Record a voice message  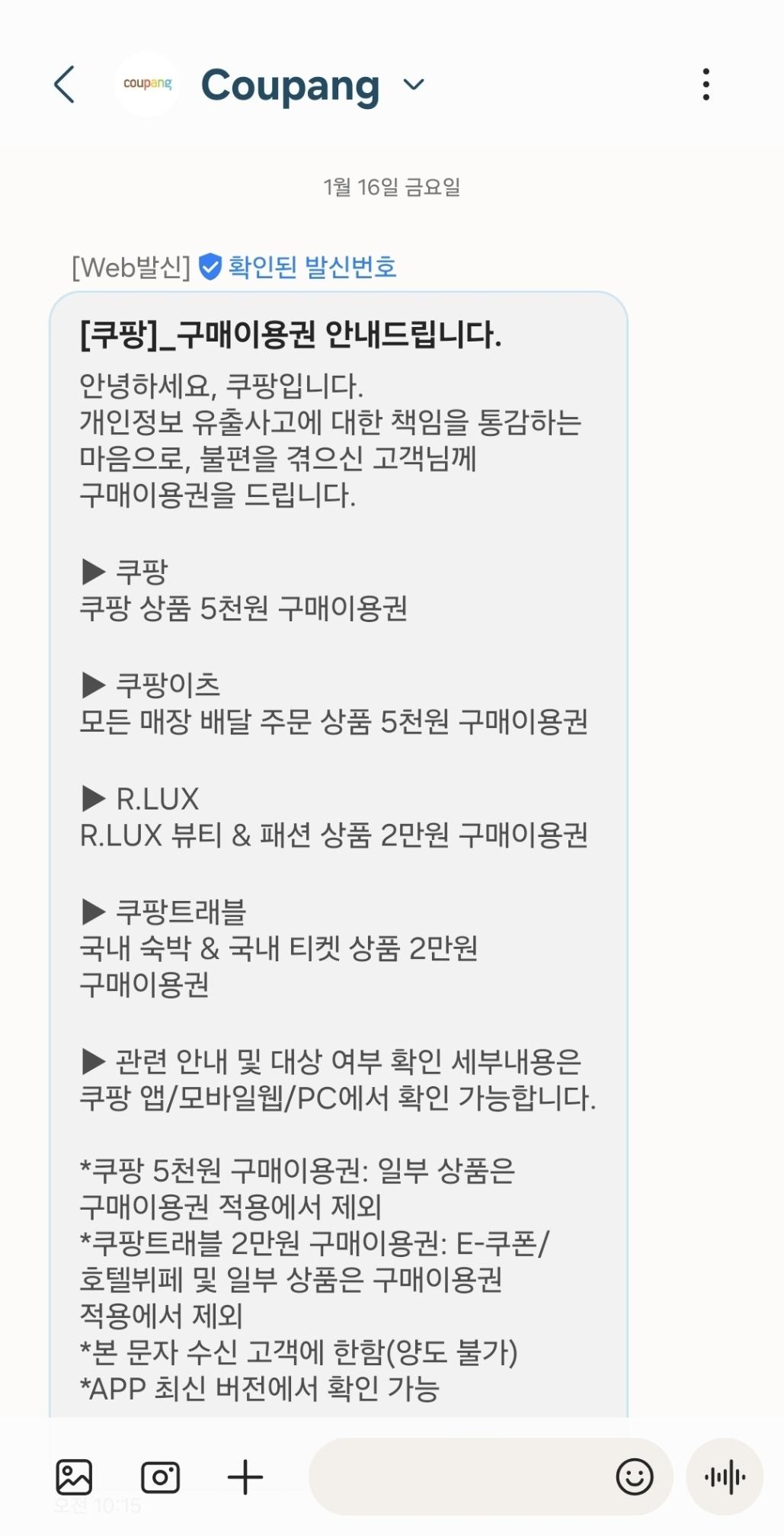725,1477
